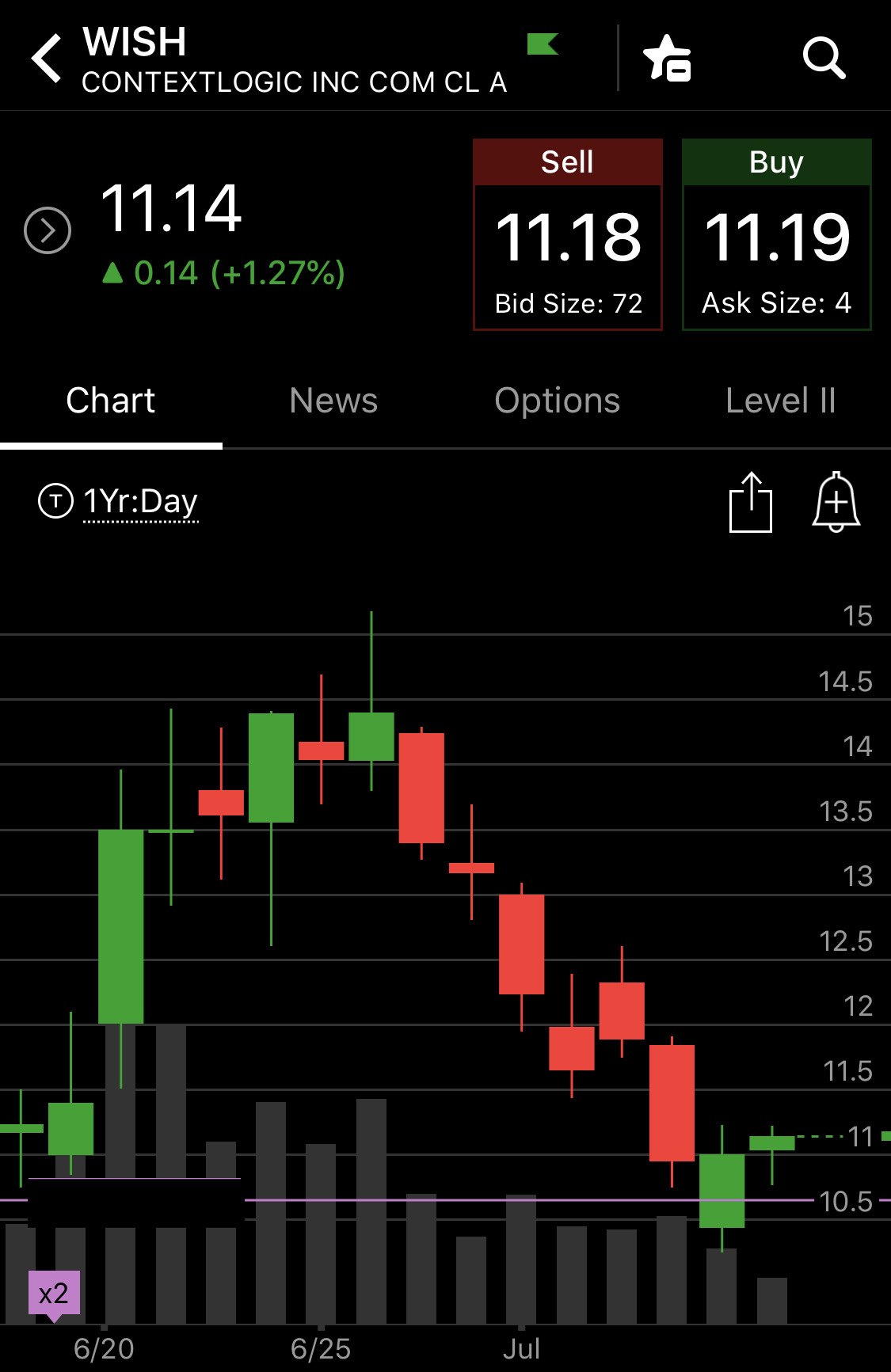Switch to the News tab

pos(333,401)
